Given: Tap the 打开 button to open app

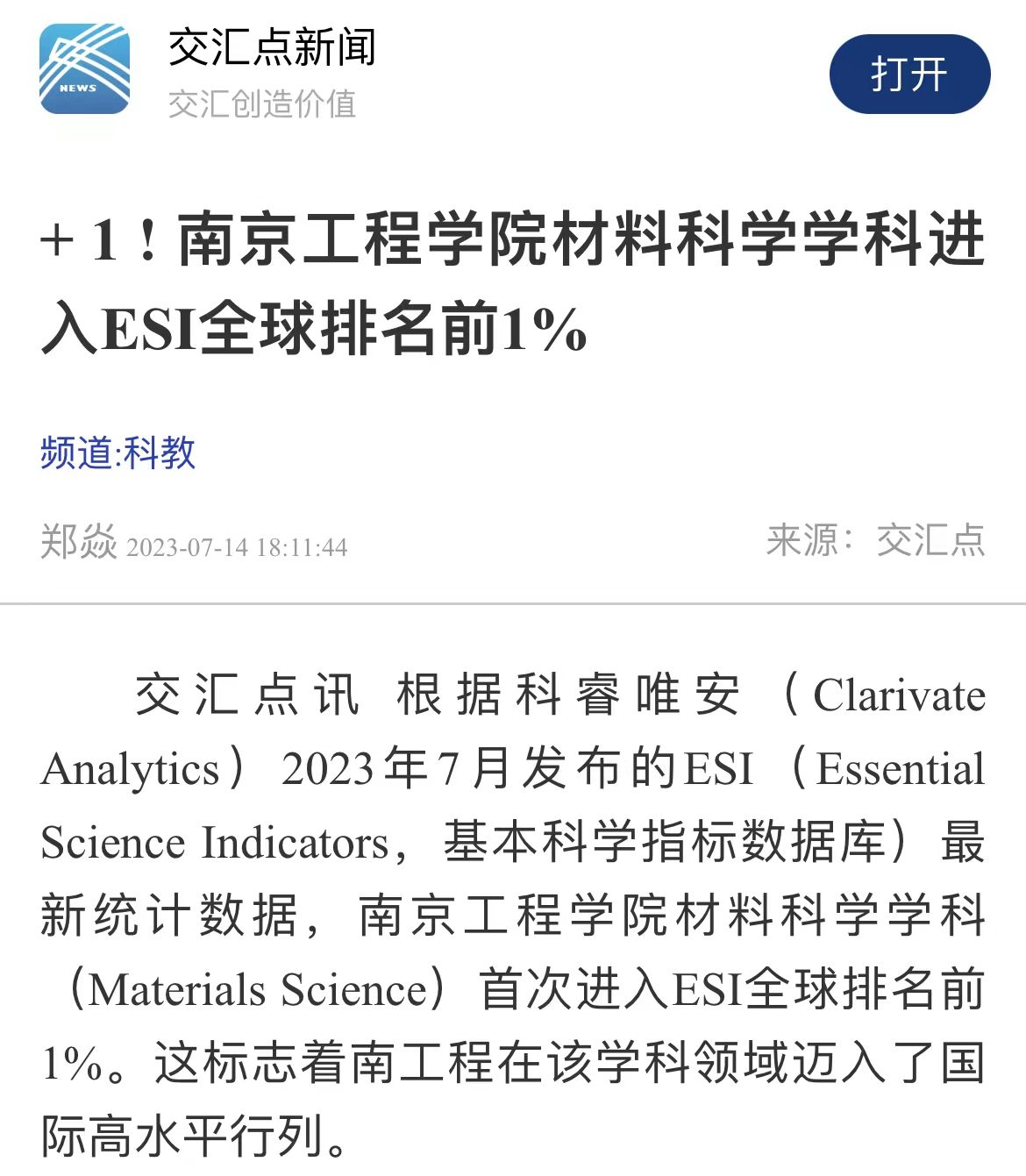Looking at the screenshot, I should coord(909,75).
